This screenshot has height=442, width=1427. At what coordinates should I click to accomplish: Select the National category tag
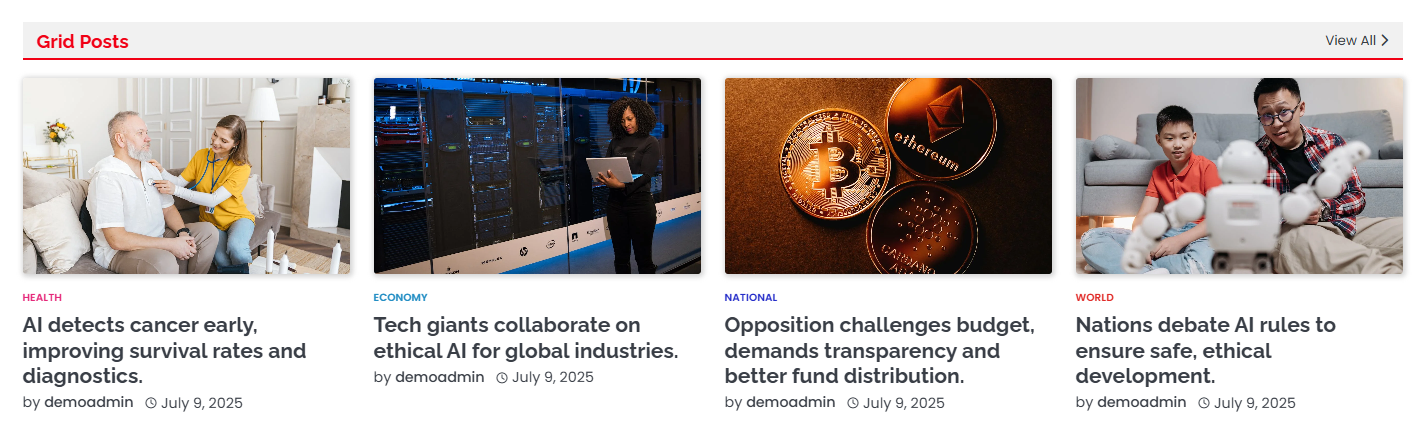point(750,298)
